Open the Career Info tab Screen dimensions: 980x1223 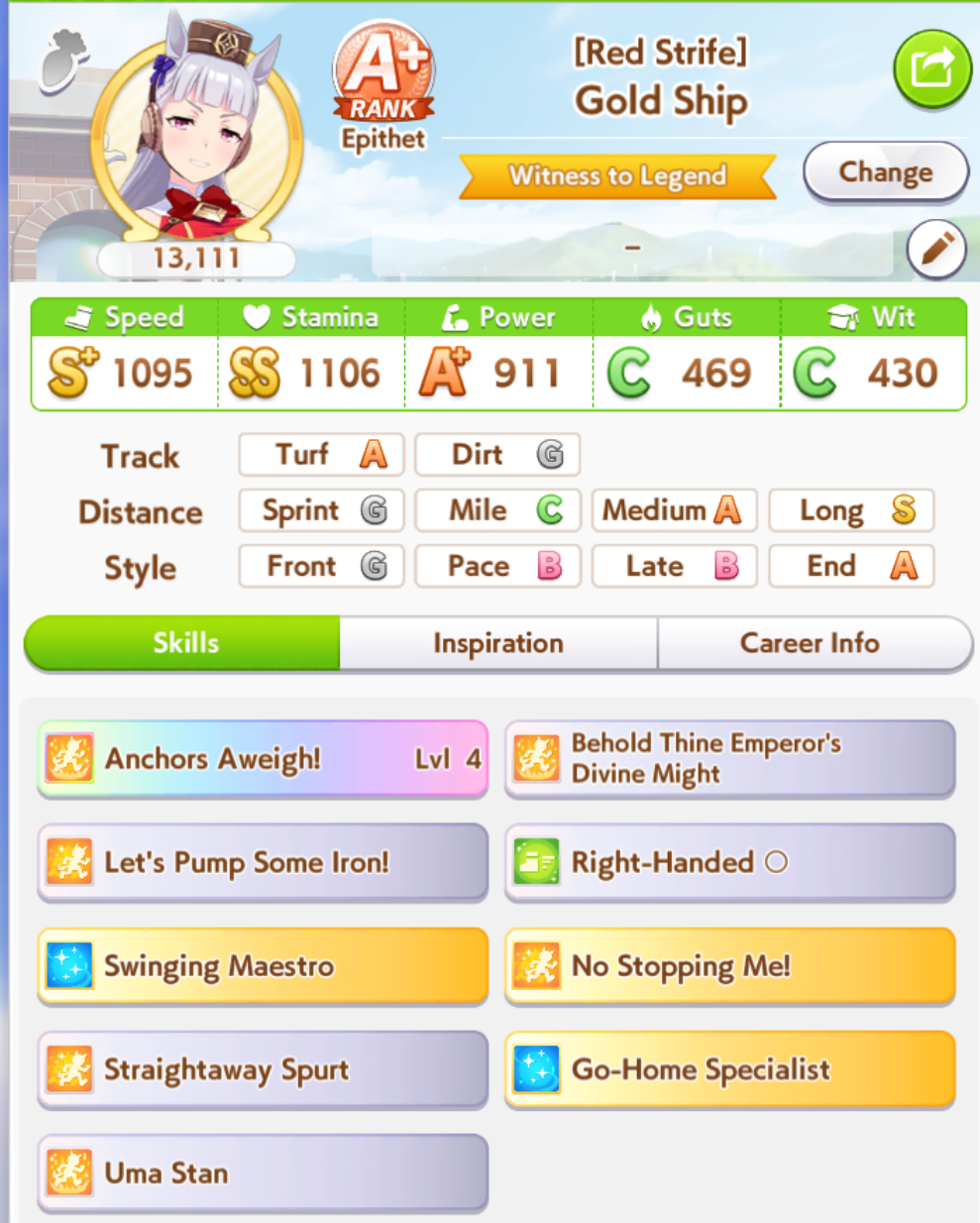[810, 643]
